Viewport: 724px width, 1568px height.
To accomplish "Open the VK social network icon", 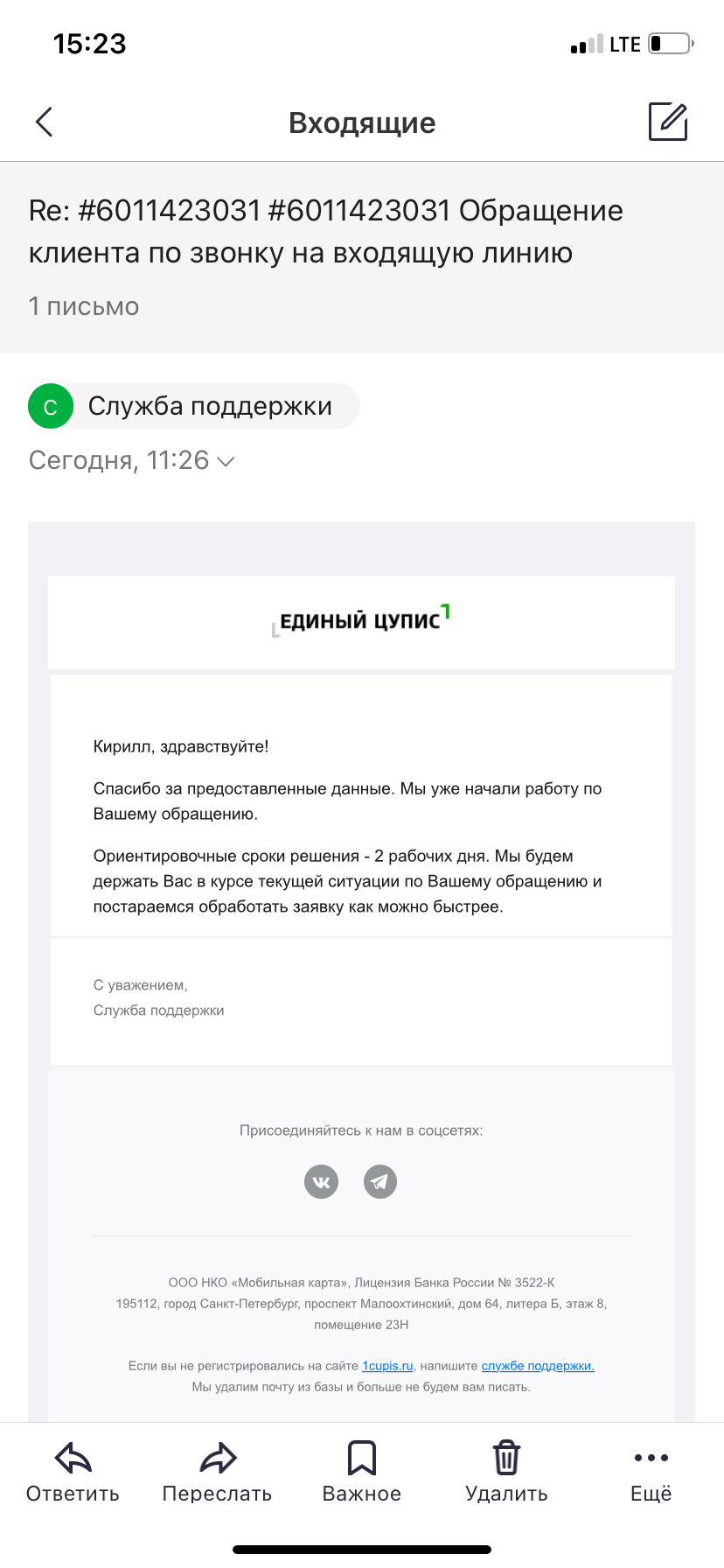I will (x=321, y=1182).
